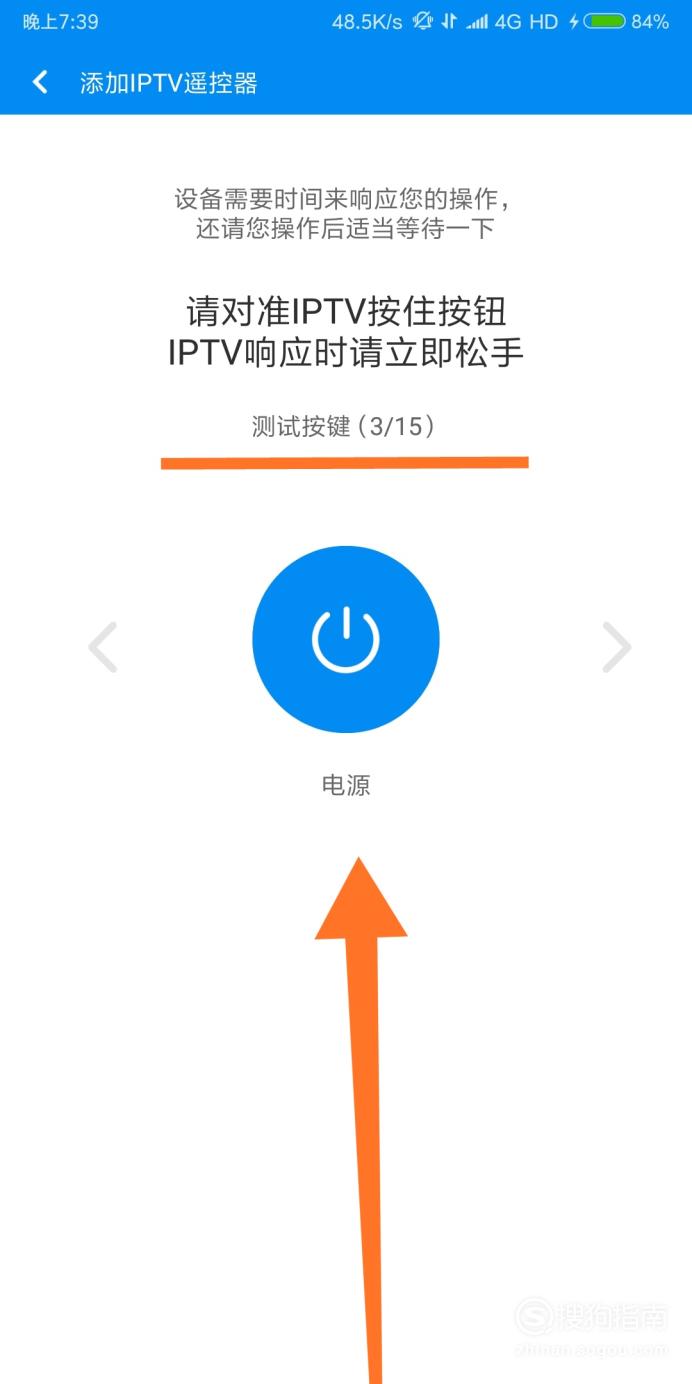Screen dimensions: 692x1384
Task: Go back from 添加IPTV遥控器 screen
Action: (x=40, y=82)
